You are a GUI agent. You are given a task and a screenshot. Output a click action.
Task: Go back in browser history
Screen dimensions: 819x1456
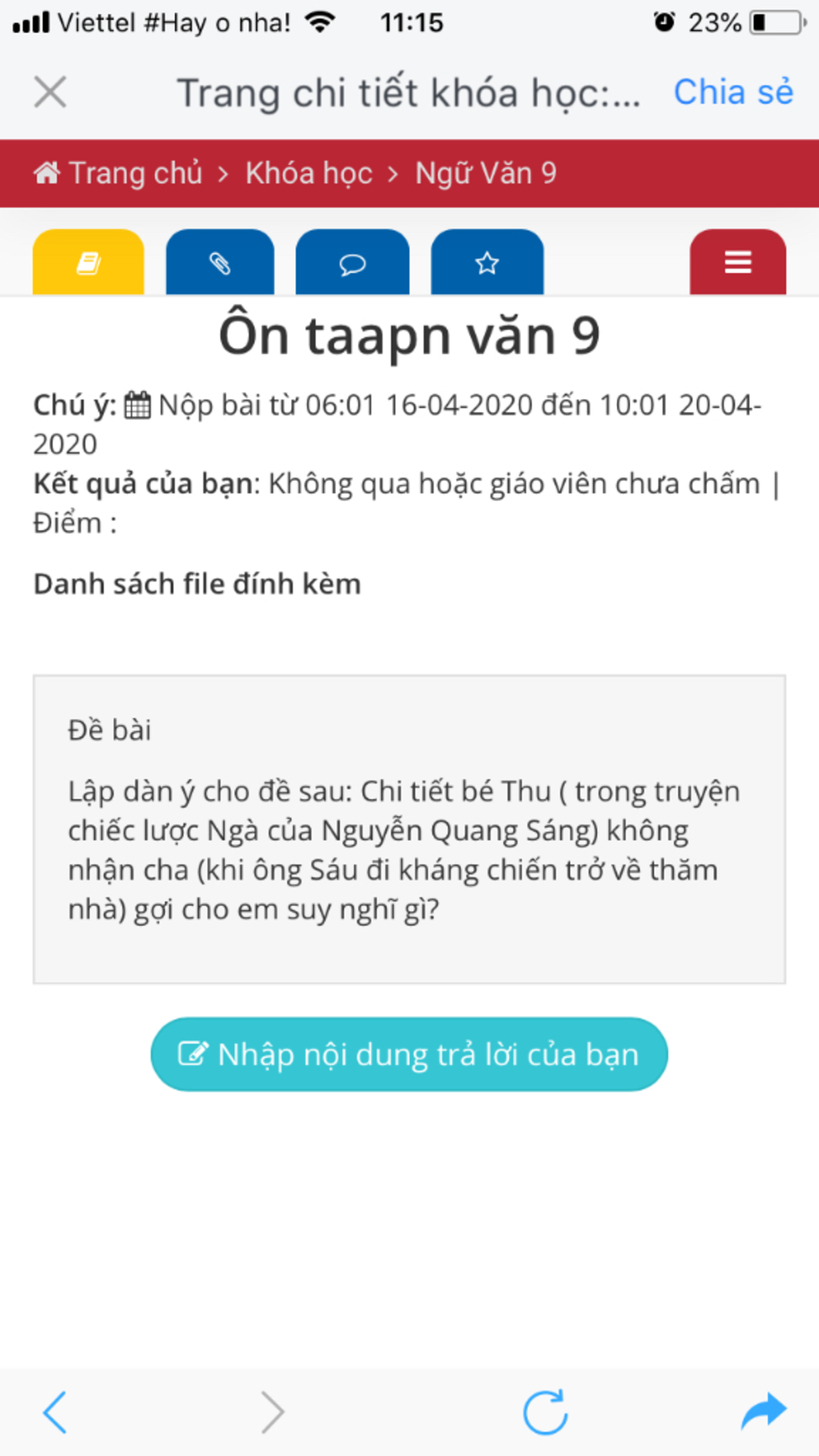[54, 1412]
